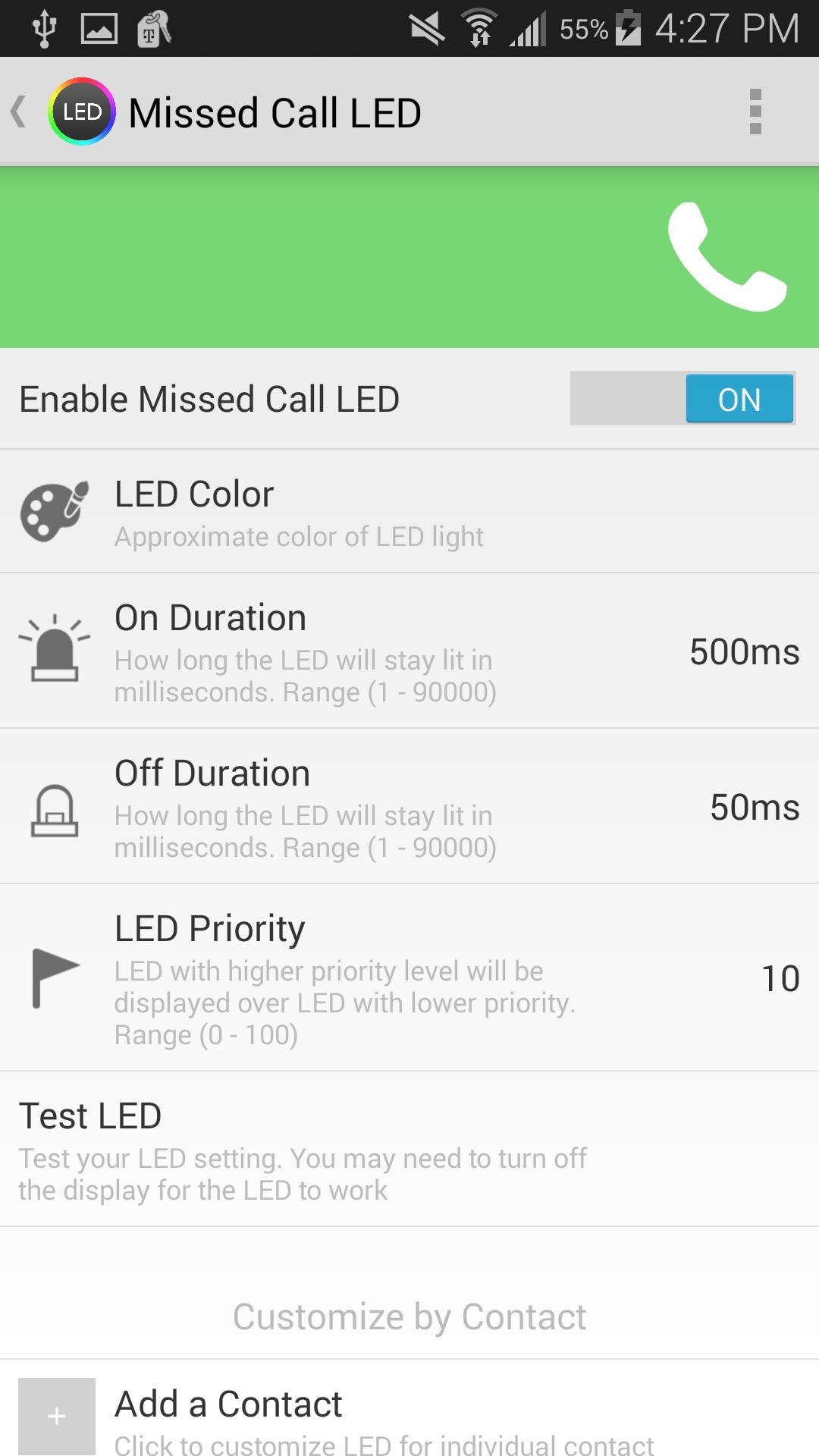
Task: Tap the white phone icon in green banner
Action: click(726, 258)
